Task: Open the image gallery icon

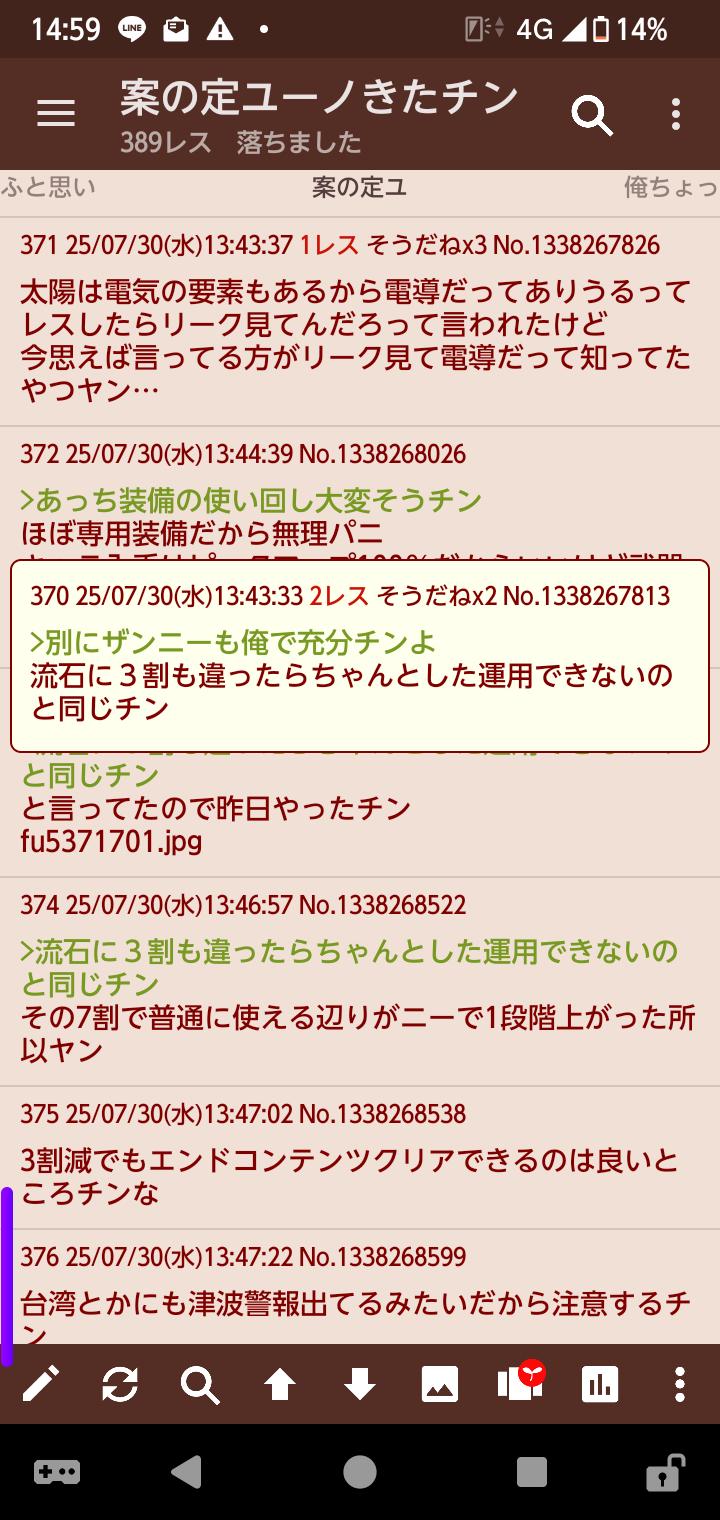Action: [x=440, y=1385]
